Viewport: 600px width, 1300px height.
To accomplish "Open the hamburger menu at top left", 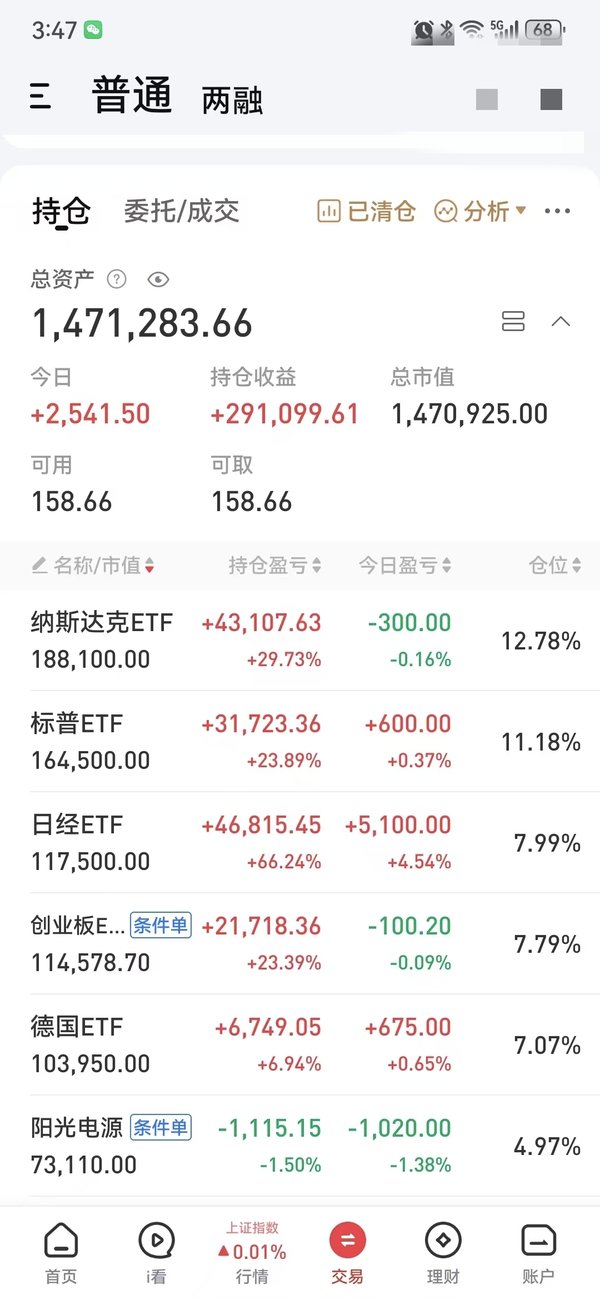I will pos(40,98).
